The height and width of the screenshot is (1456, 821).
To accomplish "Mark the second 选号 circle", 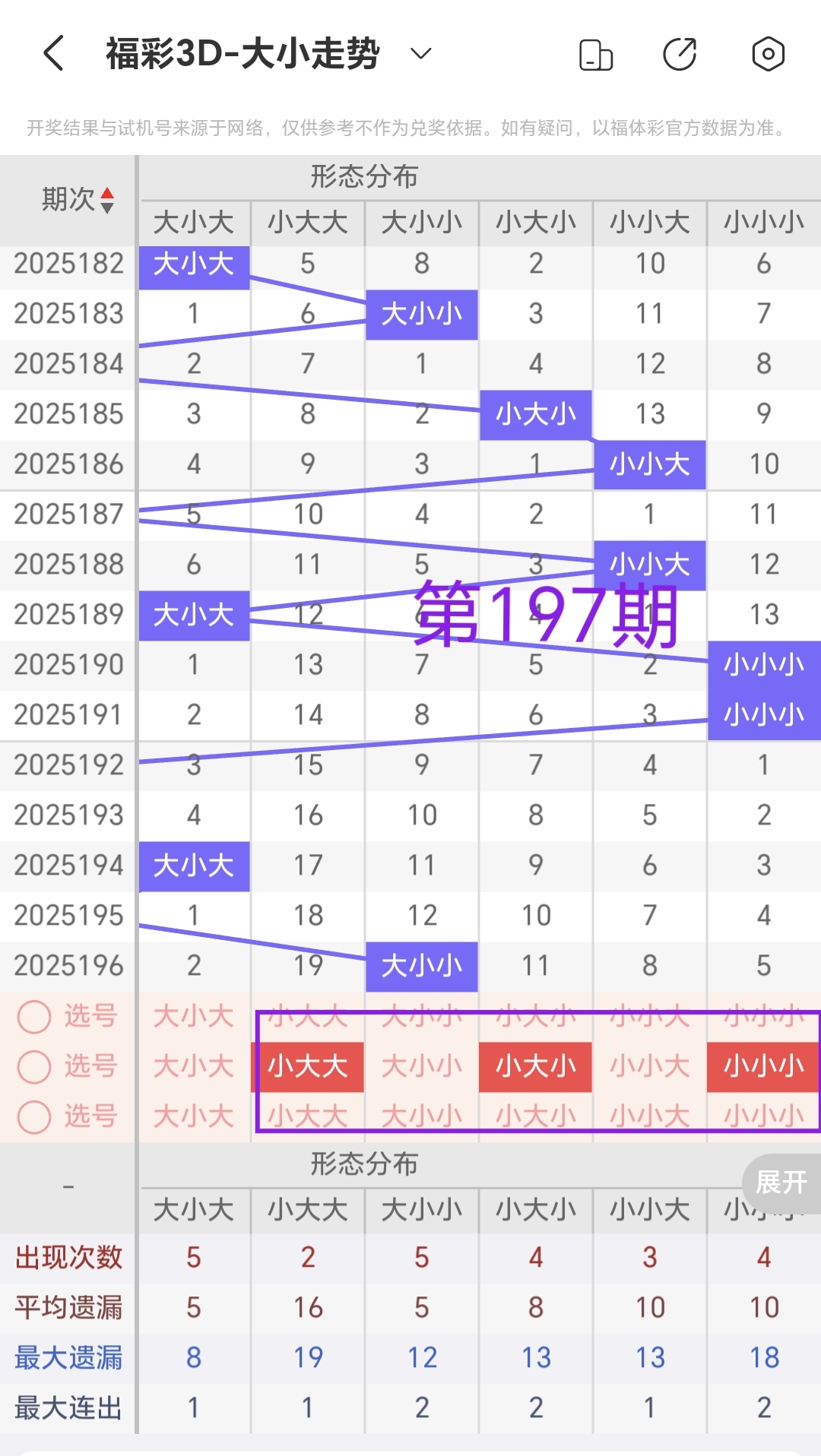I will tap(33, 1066).
